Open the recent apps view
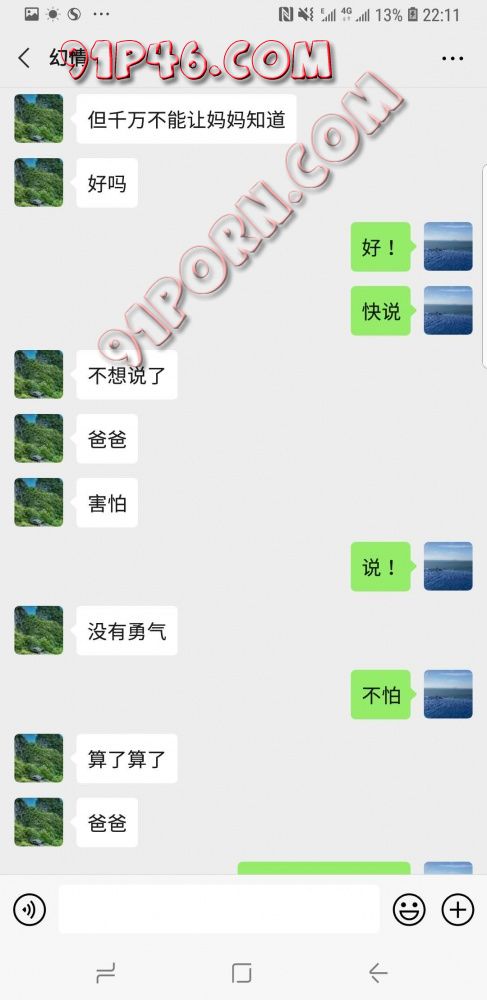The width and height of the screenshot is (487, 1000). [106, 973]
